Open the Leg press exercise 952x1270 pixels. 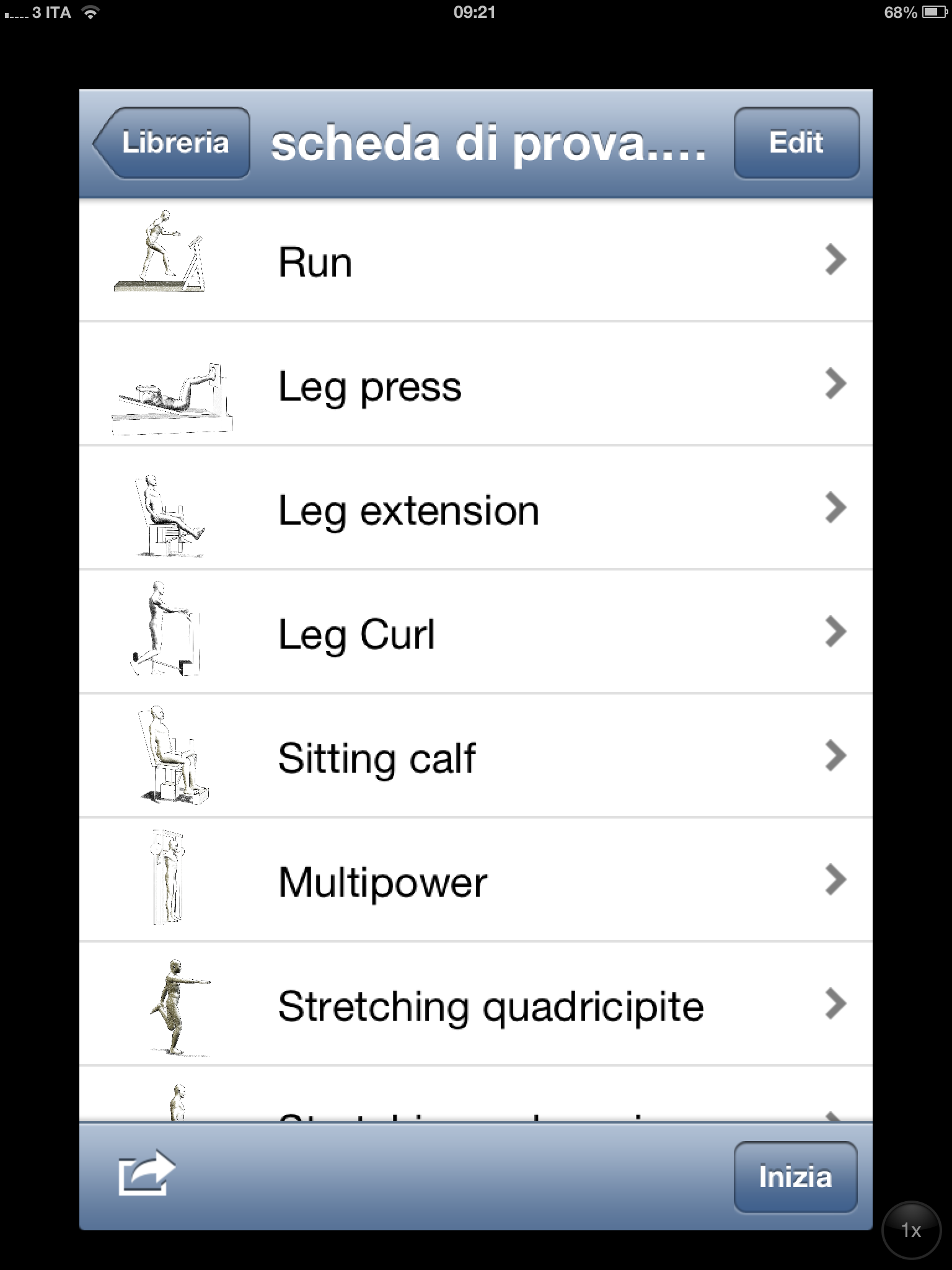(x=475, y=384)
